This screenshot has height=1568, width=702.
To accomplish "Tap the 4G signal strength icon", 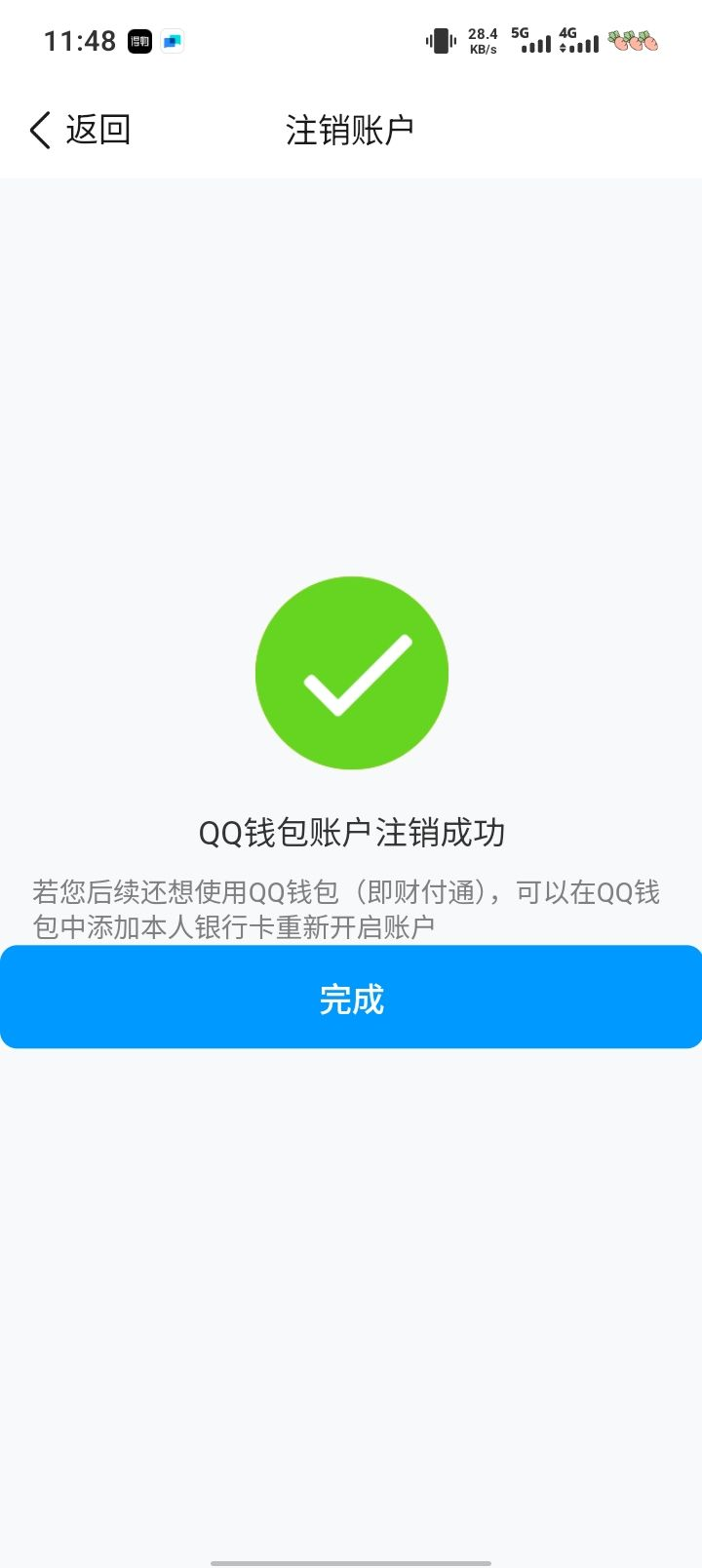I will point(581,44).
